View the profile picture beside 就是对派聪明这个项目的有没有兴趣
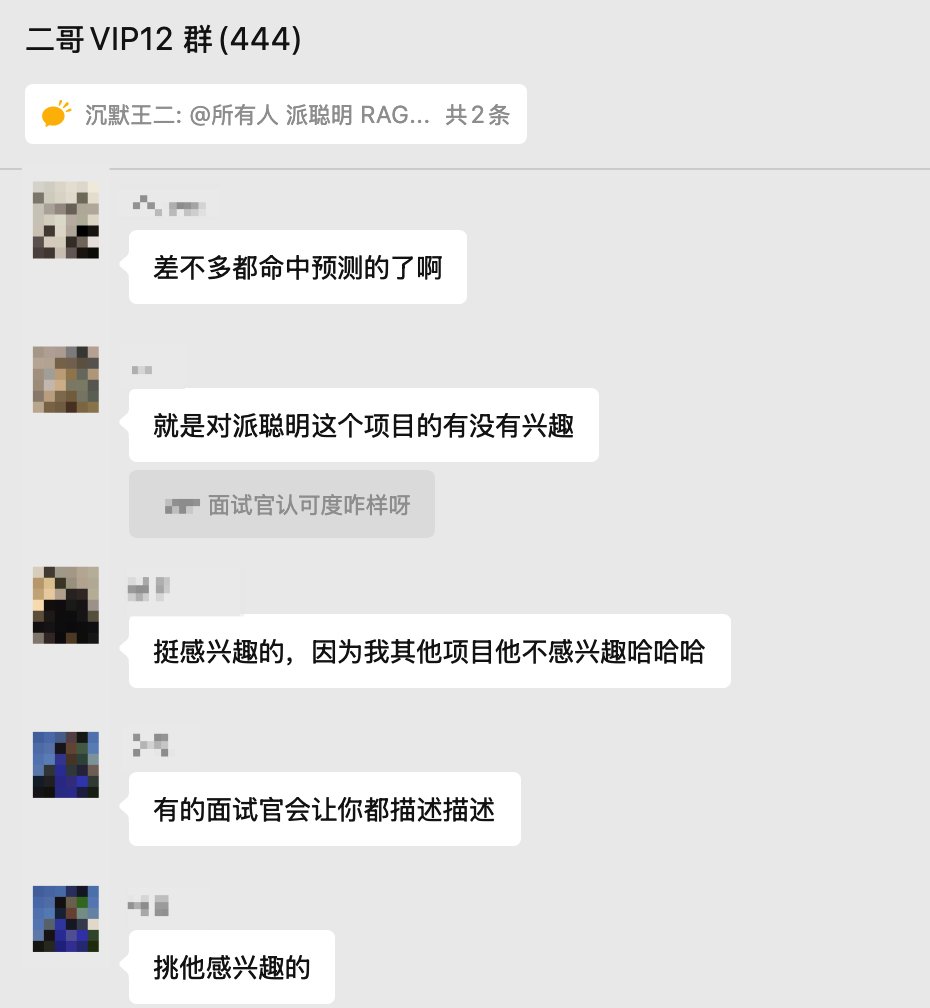 click(x=66, y=379)
